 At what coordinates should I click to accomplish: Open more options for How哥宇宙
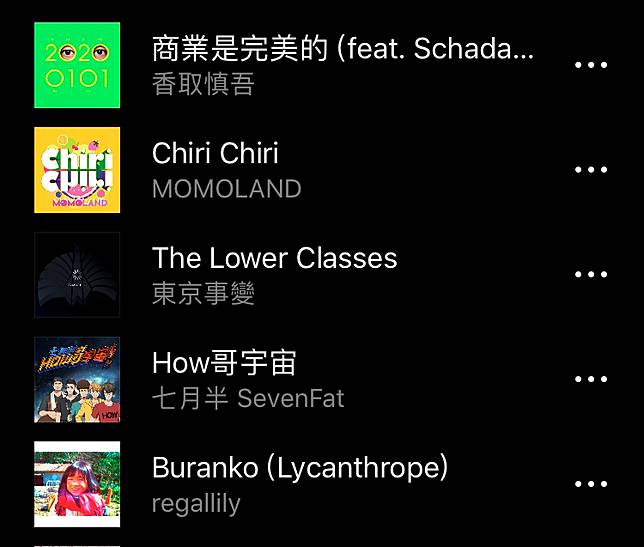(x=591, y=379)
